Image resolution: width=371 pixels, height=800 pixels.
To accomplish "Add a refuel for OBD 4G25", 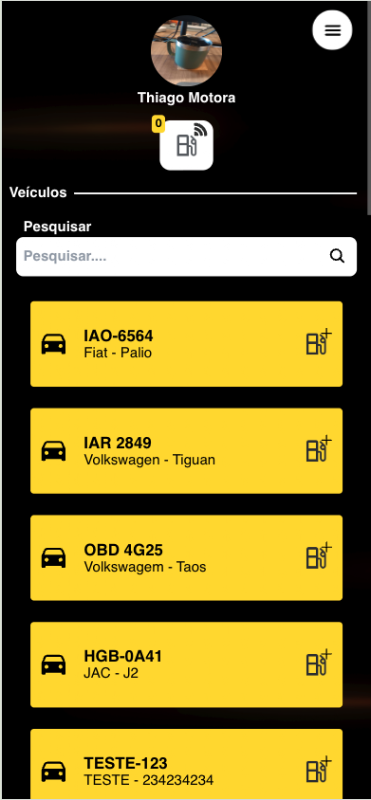I will pos(319,557).
